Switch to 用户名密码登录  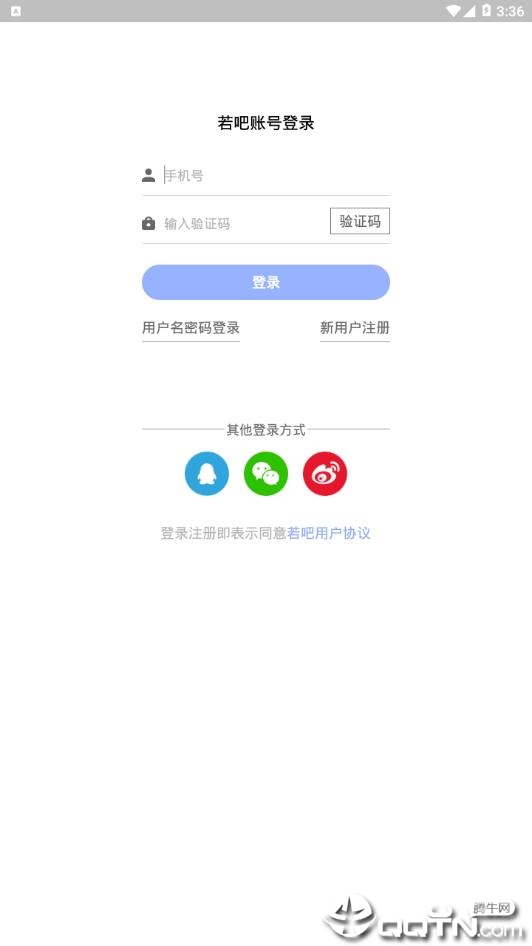191,328
